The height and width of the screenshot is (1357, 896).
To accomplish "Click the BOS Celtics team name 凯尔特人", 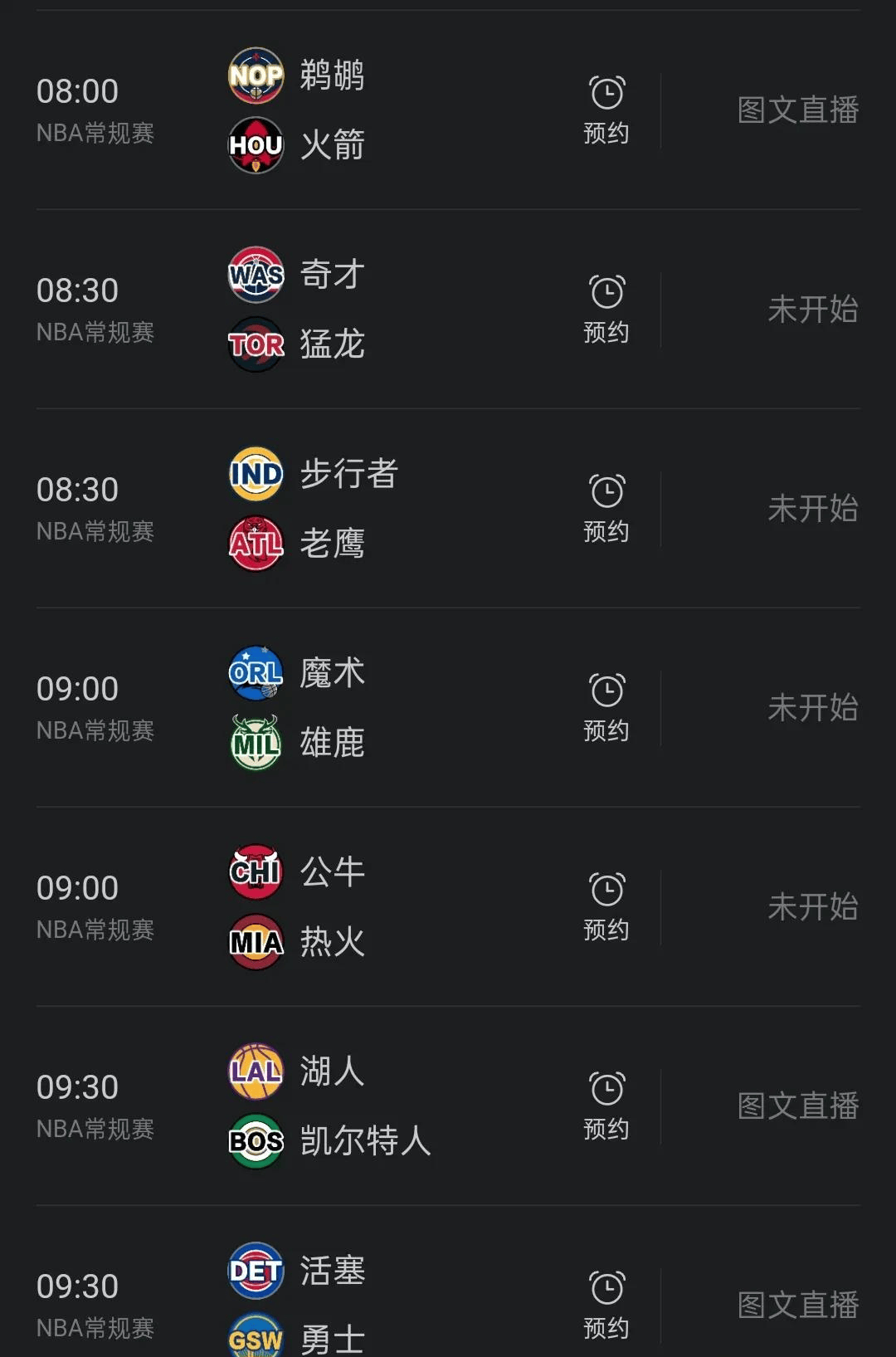I will (x=365, y=1141).
